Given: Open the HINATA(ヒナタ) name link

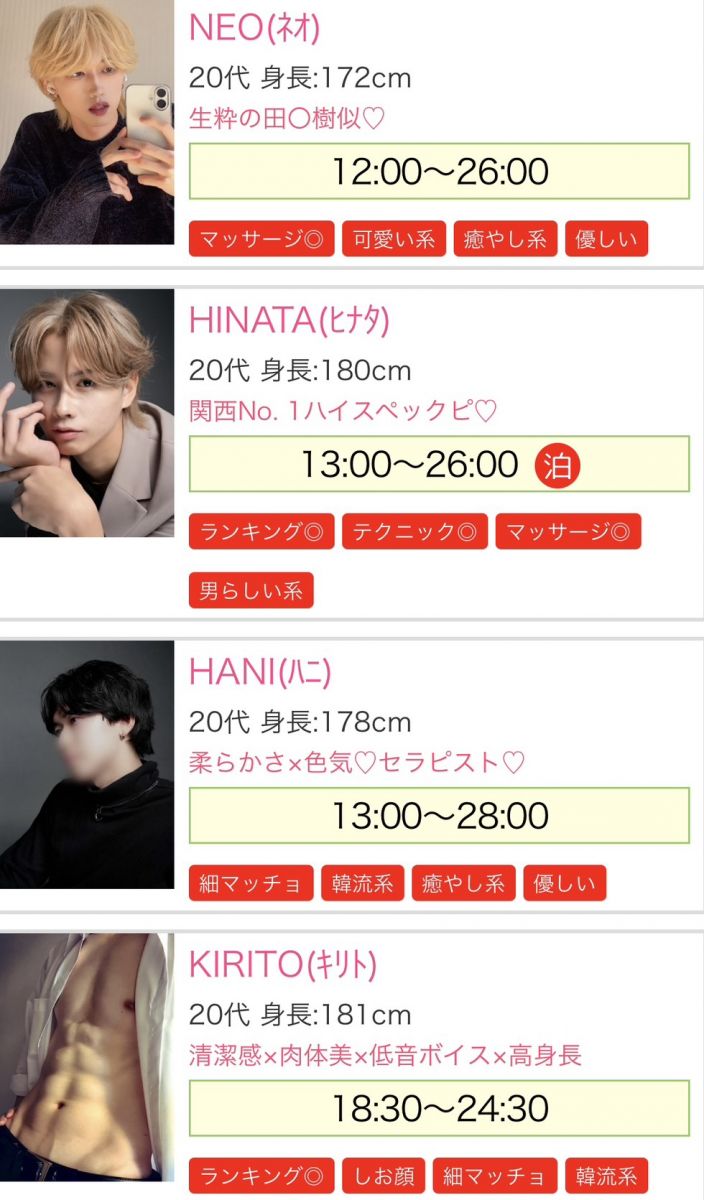Looking at the screenshot, I should tap(289, 320).
